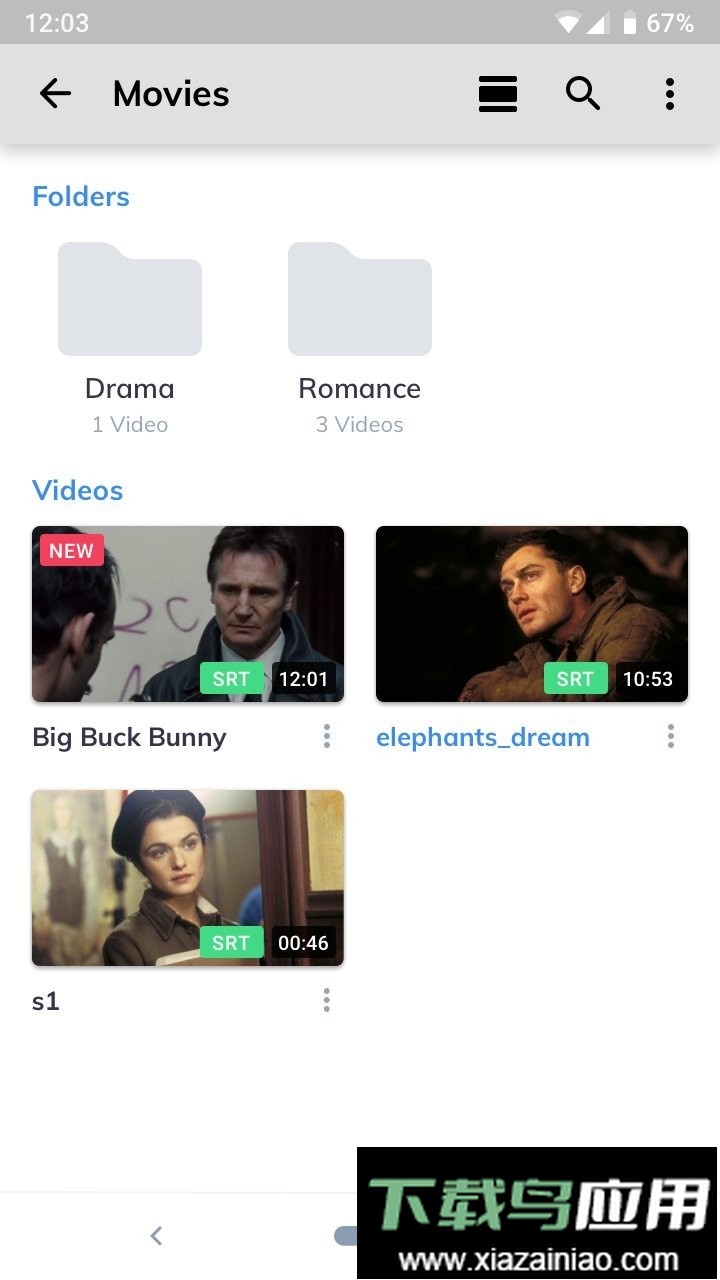This screenshot has width=720, height=1280.
Task: Open more options for elephants_dream
Action: (670, 737)
